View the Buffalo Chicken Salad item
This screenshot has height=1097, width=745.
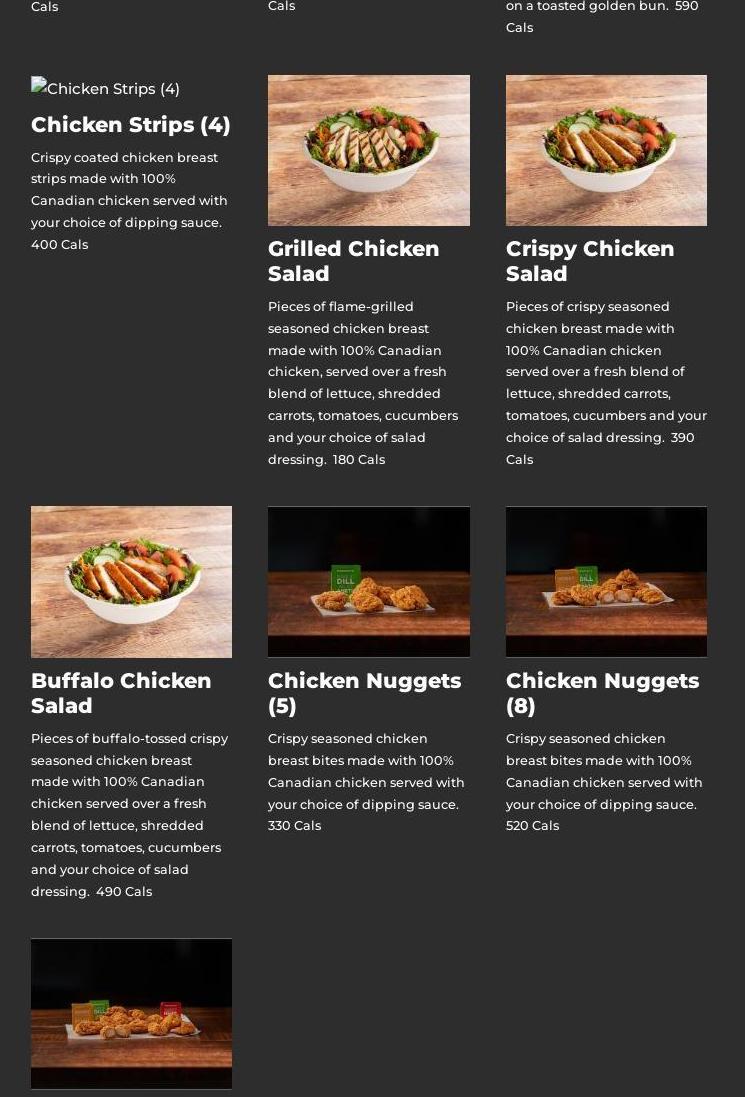tap(131, 581)
